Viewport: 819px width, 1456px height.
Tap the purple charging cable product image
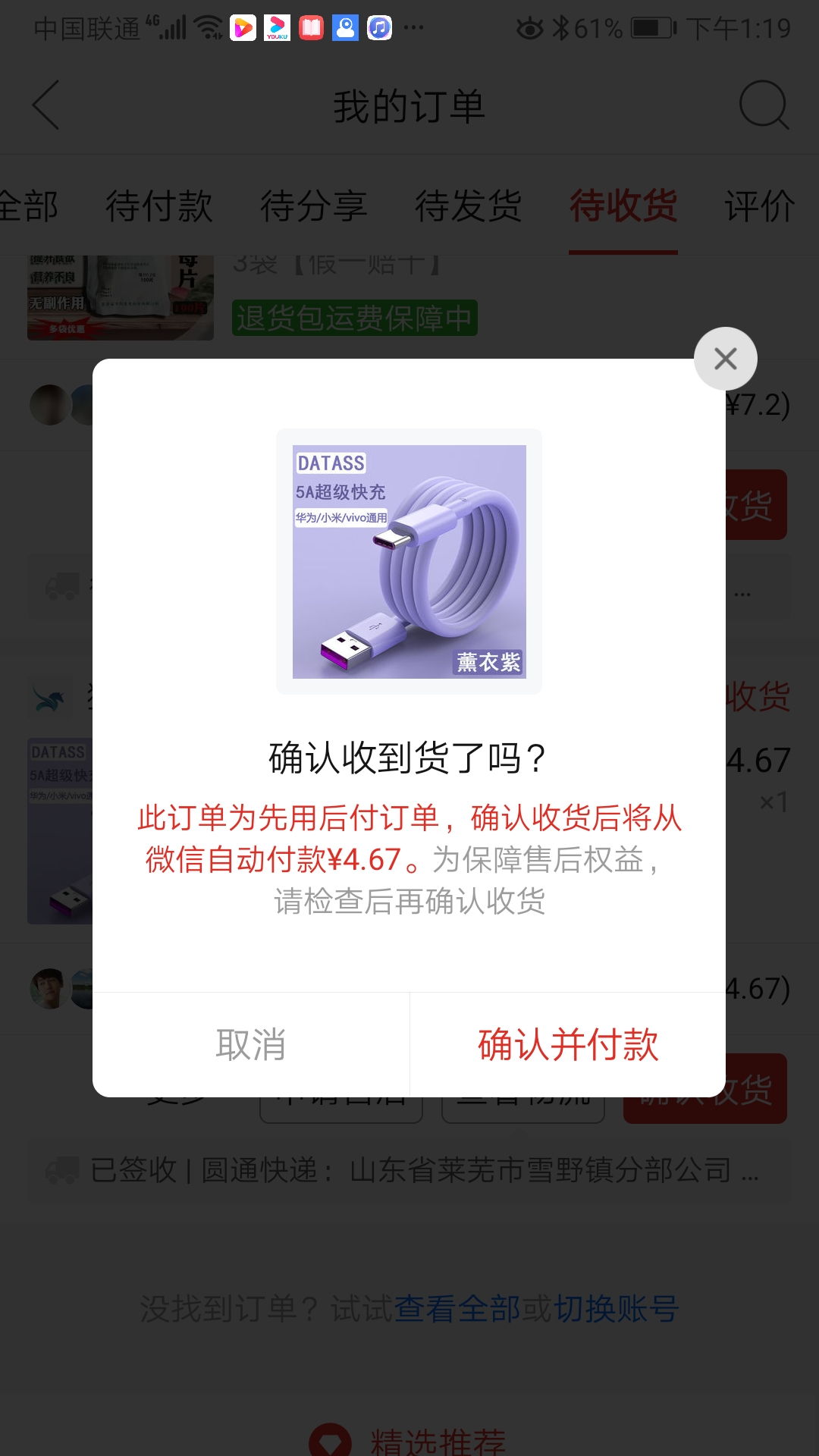409,559
